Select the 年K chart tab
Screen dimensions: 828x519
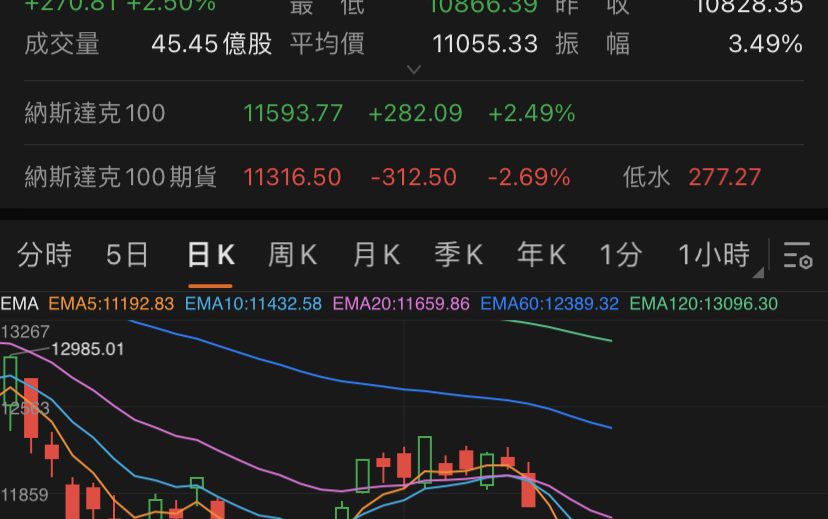pos(541,255)
